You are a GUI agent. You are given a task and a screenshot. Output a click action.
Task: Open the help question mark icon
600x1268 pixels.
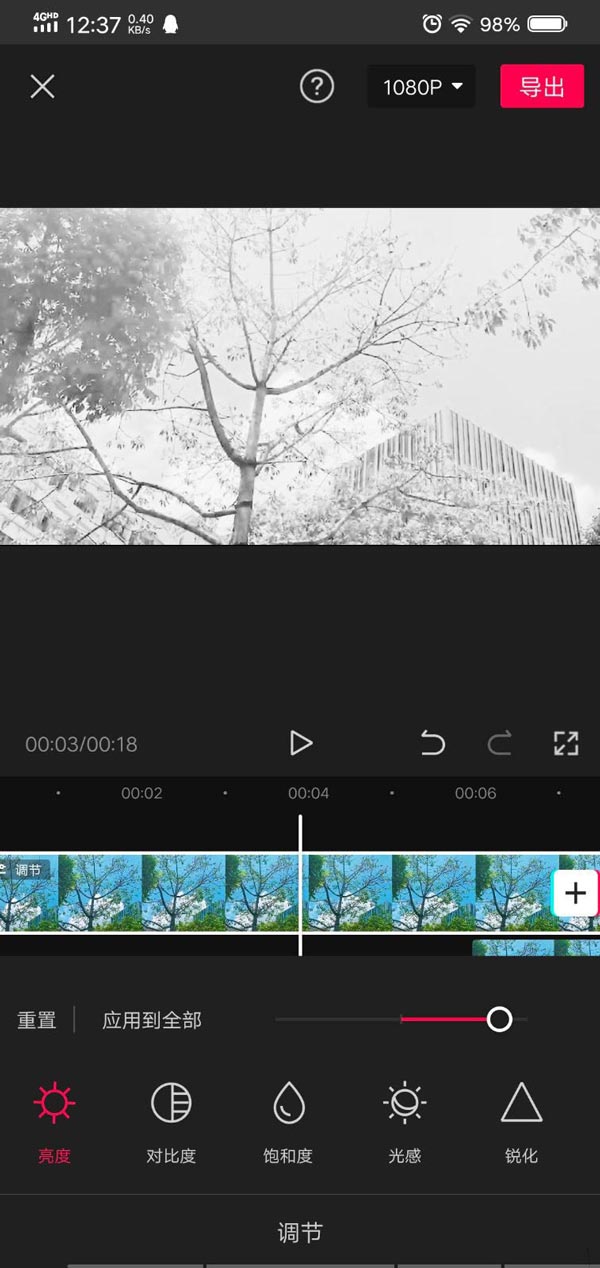(316, 87)
